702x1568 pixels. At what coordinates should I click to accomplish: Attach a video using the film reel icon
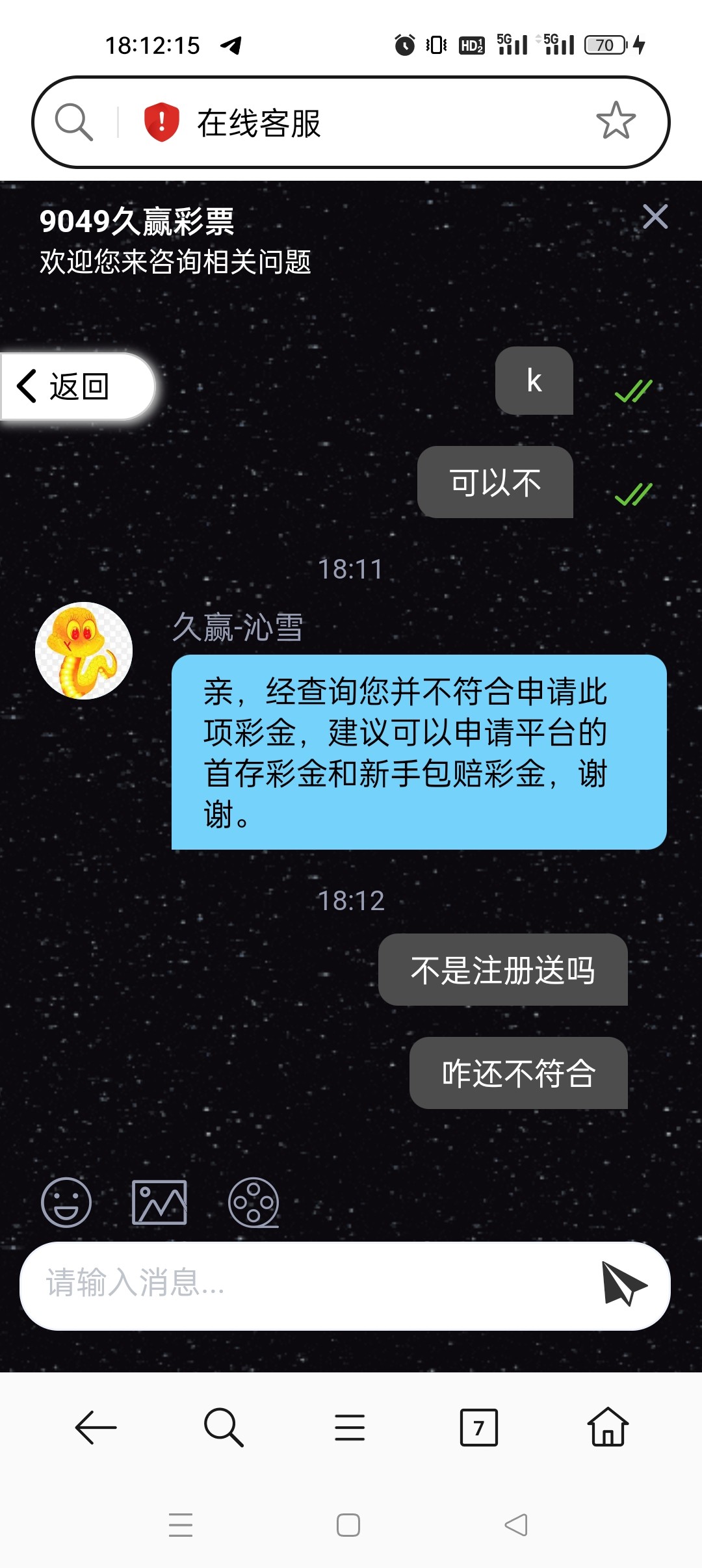pyautogui.click(x=253, y=1202)
